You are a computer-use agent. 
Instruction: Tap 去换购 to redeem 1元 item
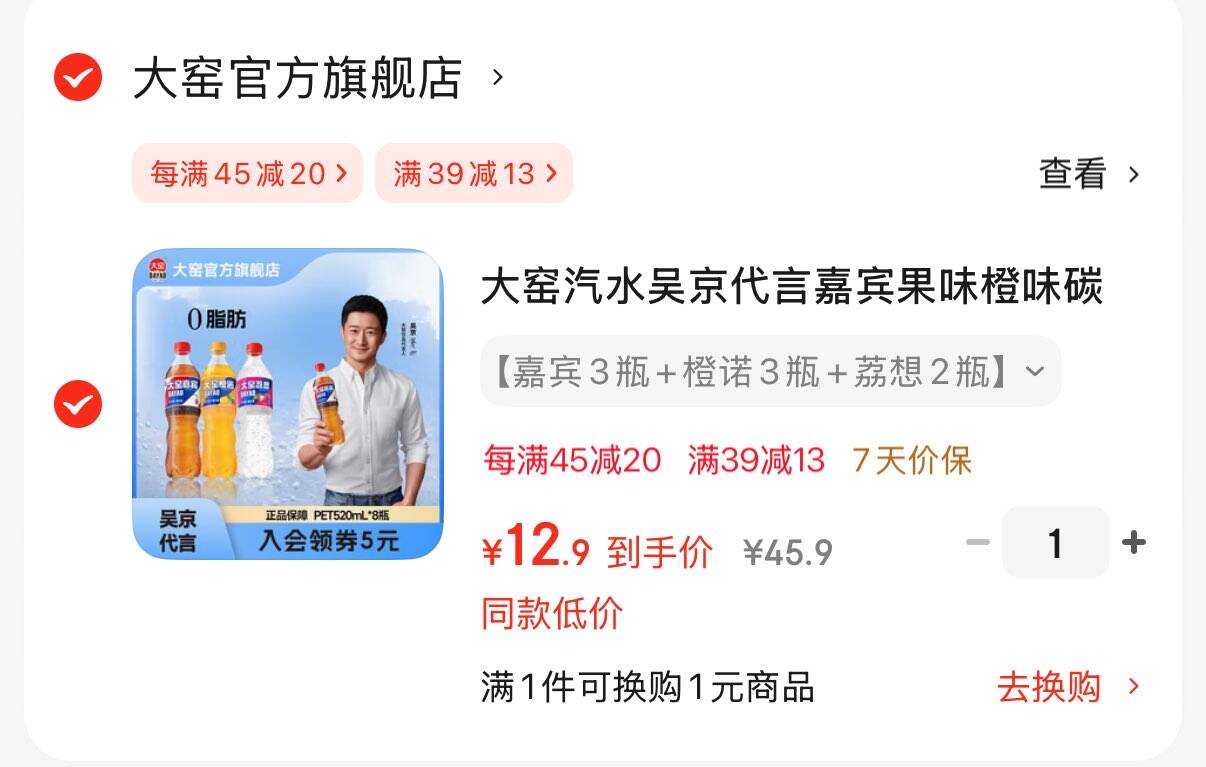point(1067,687)
